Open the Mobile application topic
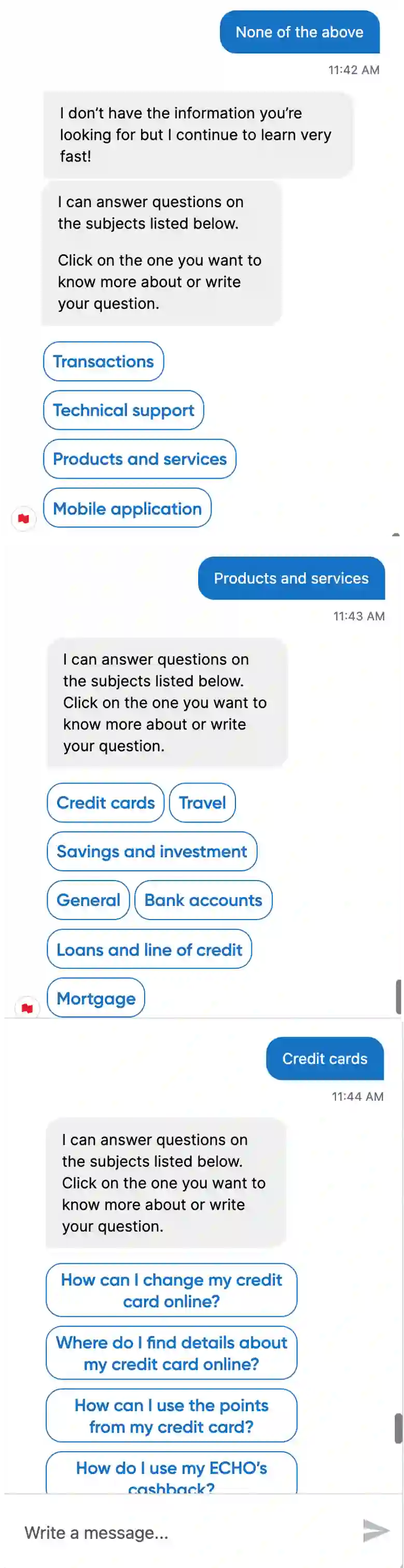The height and width of the screenshot is (1568, 404). [127, 508]
